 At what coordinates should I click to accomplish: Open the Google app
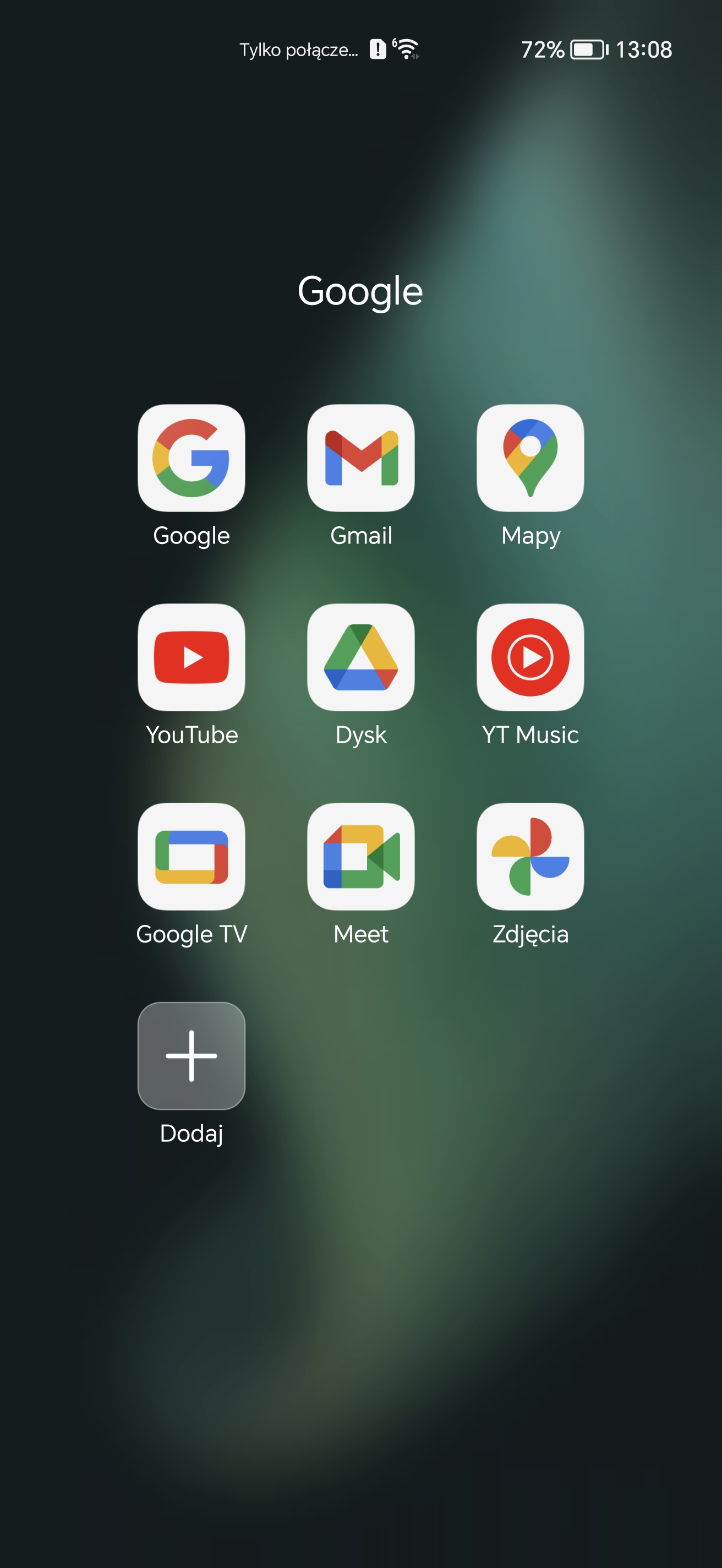(x=191, y=458)
